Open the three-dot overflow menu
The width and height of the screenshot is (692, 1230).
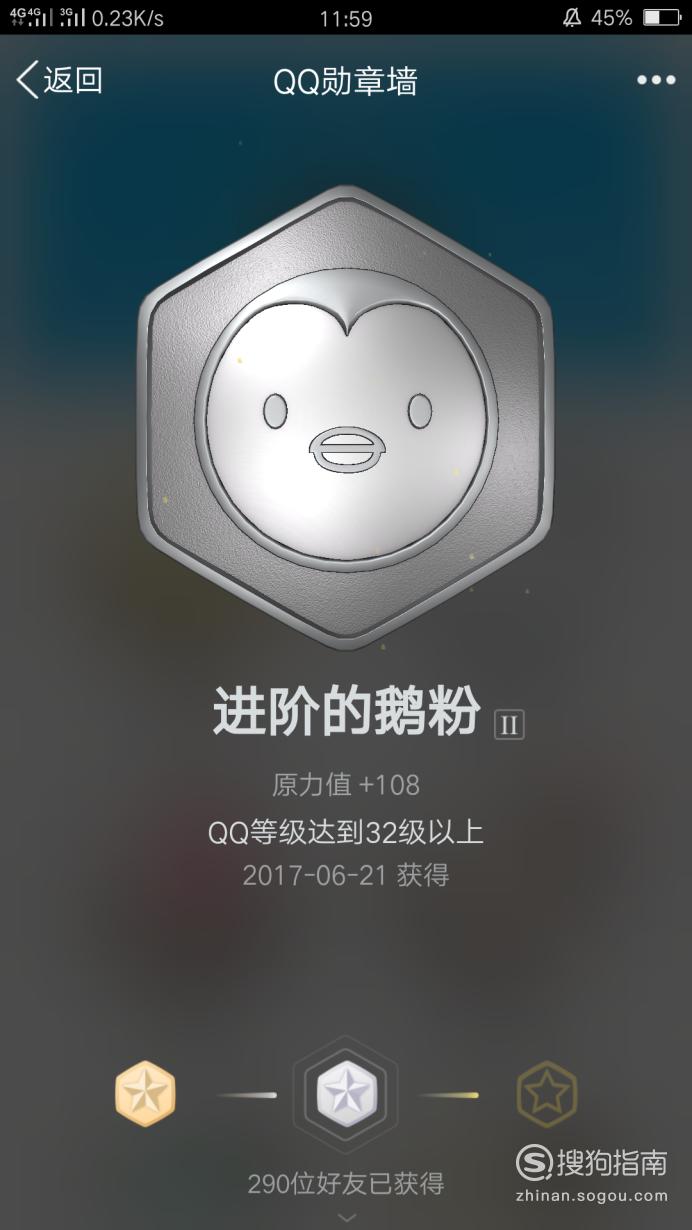(x=656, y=81)
